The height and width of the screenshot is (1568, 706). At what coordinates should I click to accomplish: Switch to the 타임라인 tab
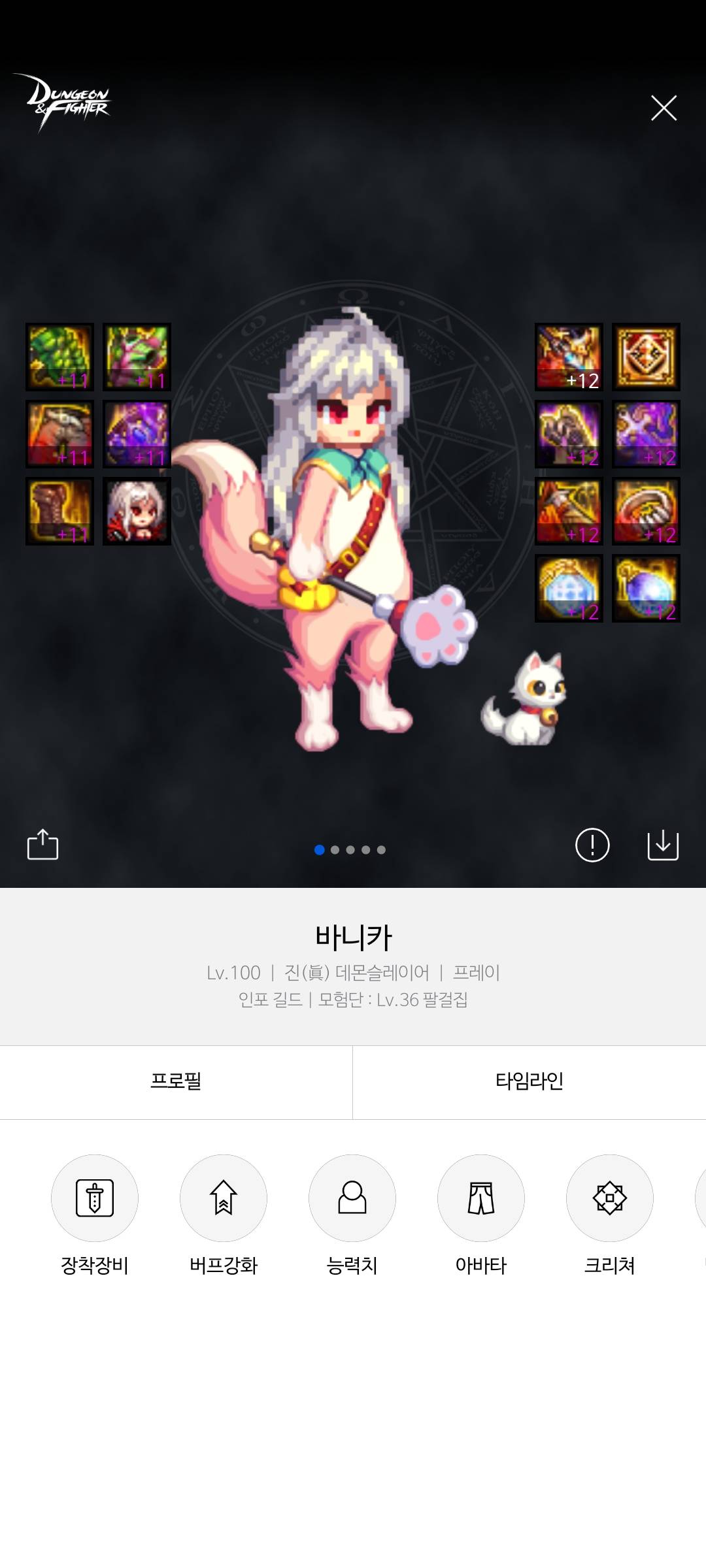529,1081
